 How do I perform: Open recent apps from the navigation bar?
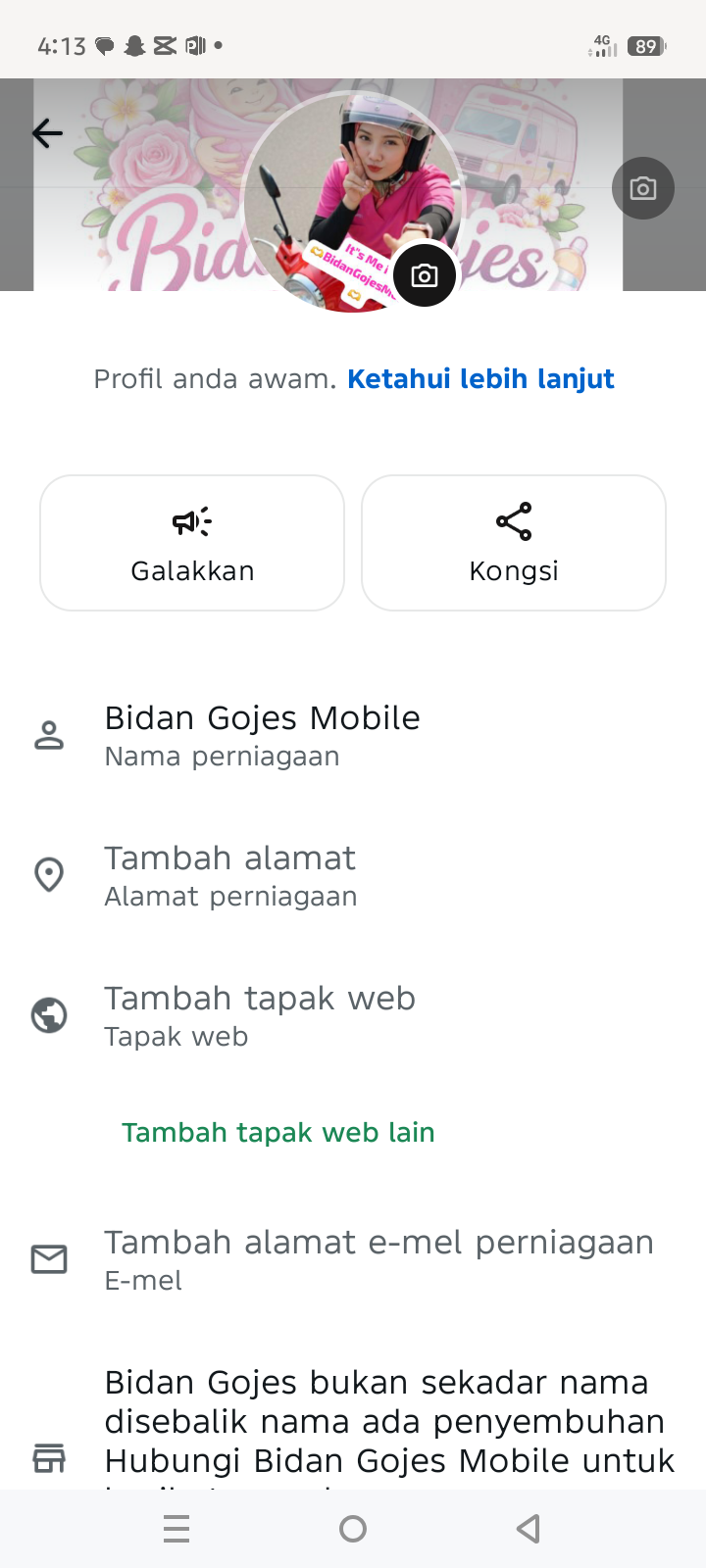coord(176,1529)
